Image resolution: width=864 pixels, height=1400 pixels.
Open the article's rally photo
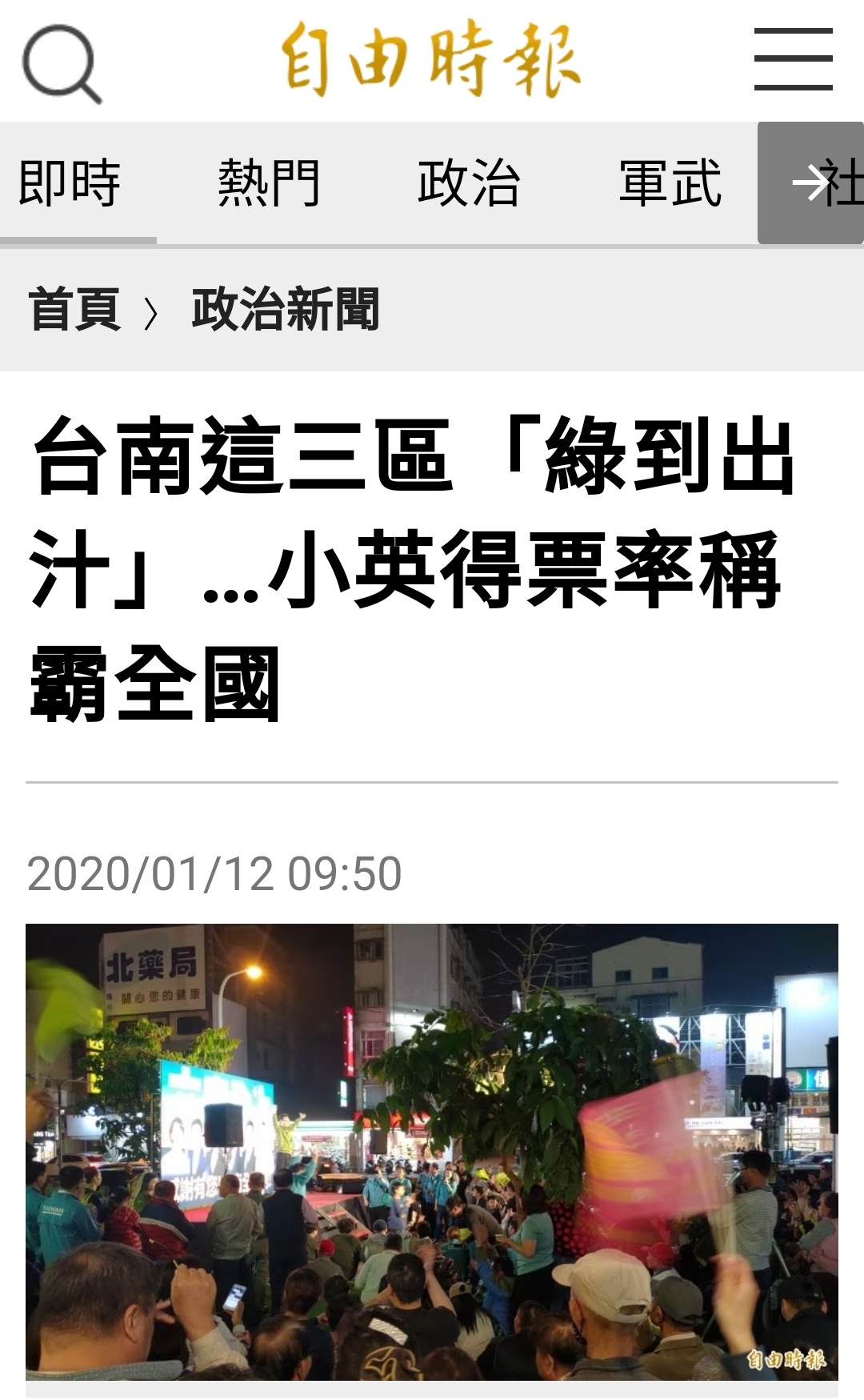pos(432,1151)
